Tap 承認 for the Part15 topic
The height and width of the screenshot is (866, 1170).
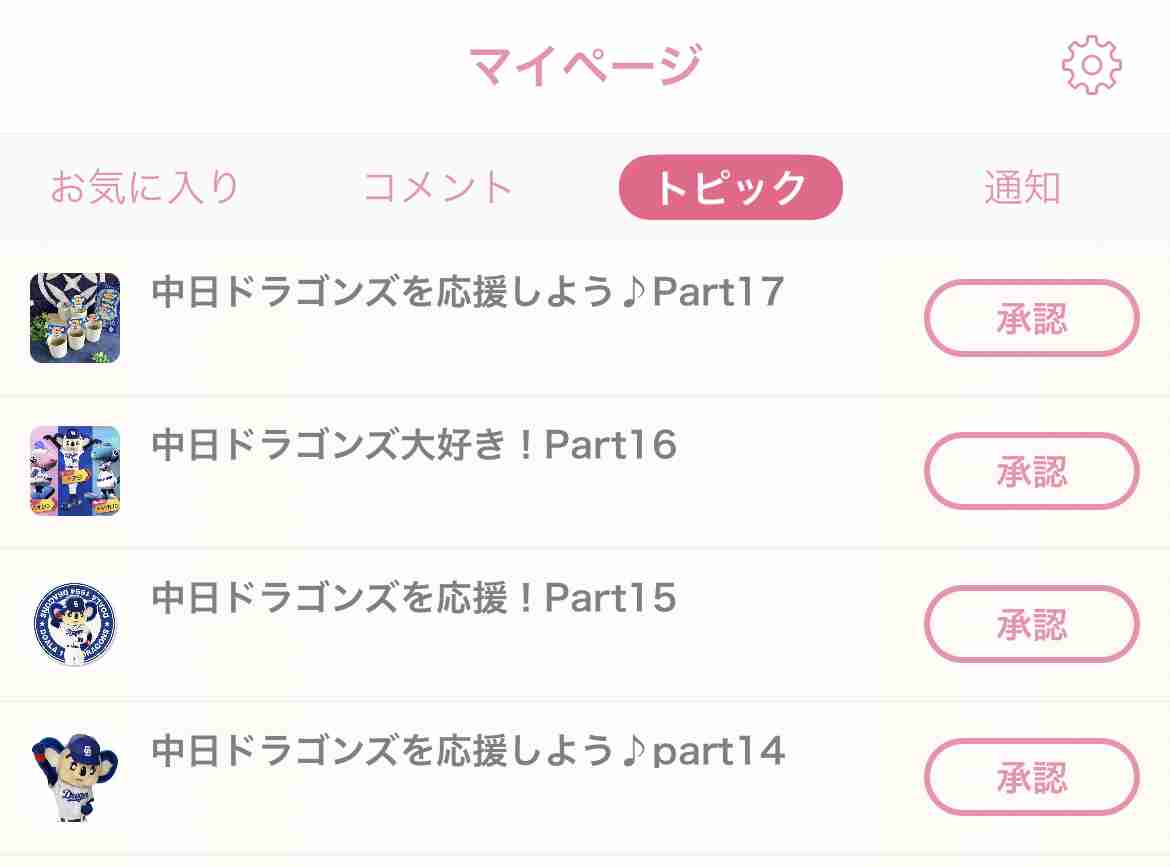pos(1031,624)
